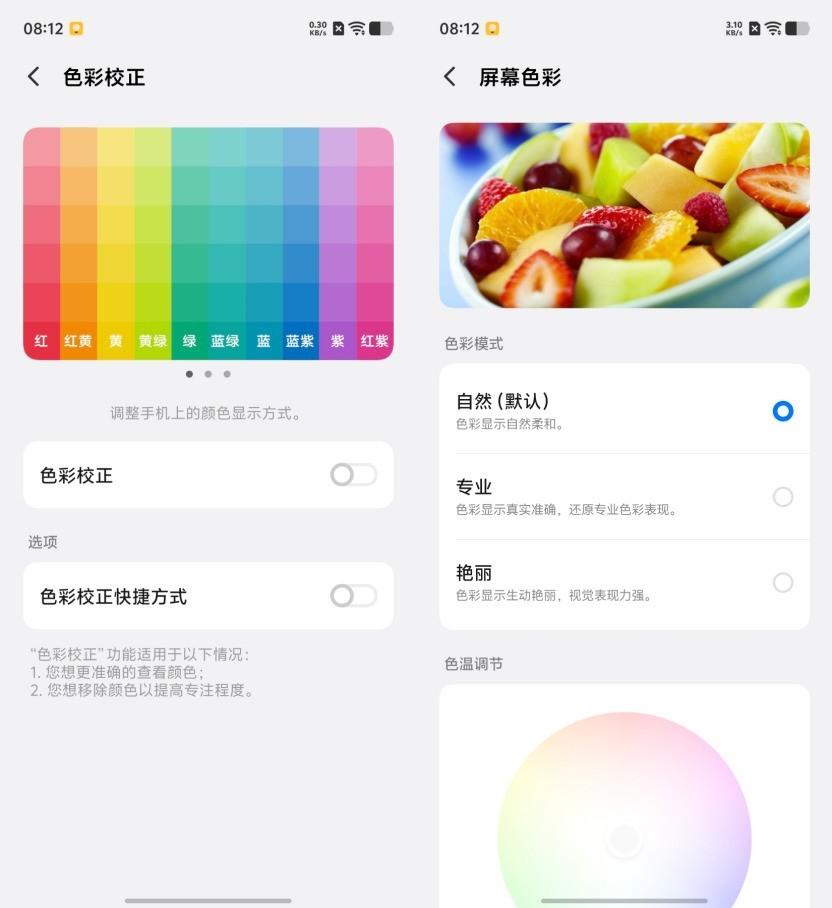The image size is (832, 908).
Task: Tap the second page indicator dot
Action: [208, 374]
